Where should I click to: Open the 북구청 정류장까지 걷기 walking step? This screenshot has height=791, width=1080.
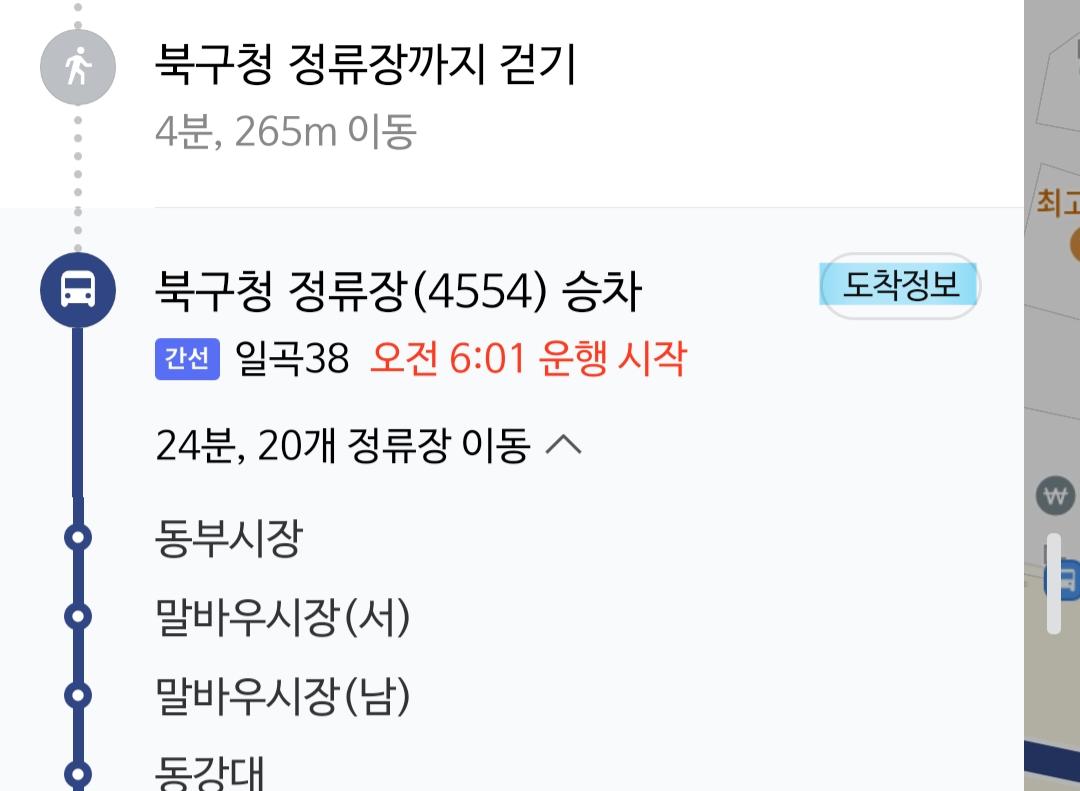[x=365, y=67]
